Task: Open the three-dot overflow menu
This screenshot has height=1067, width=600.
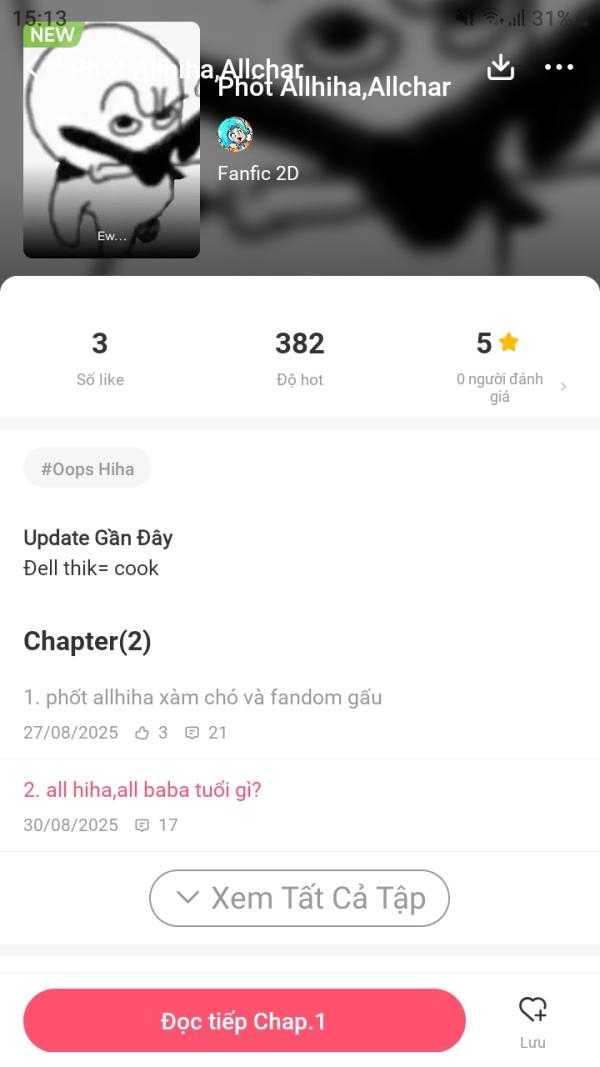Action: 558,67
